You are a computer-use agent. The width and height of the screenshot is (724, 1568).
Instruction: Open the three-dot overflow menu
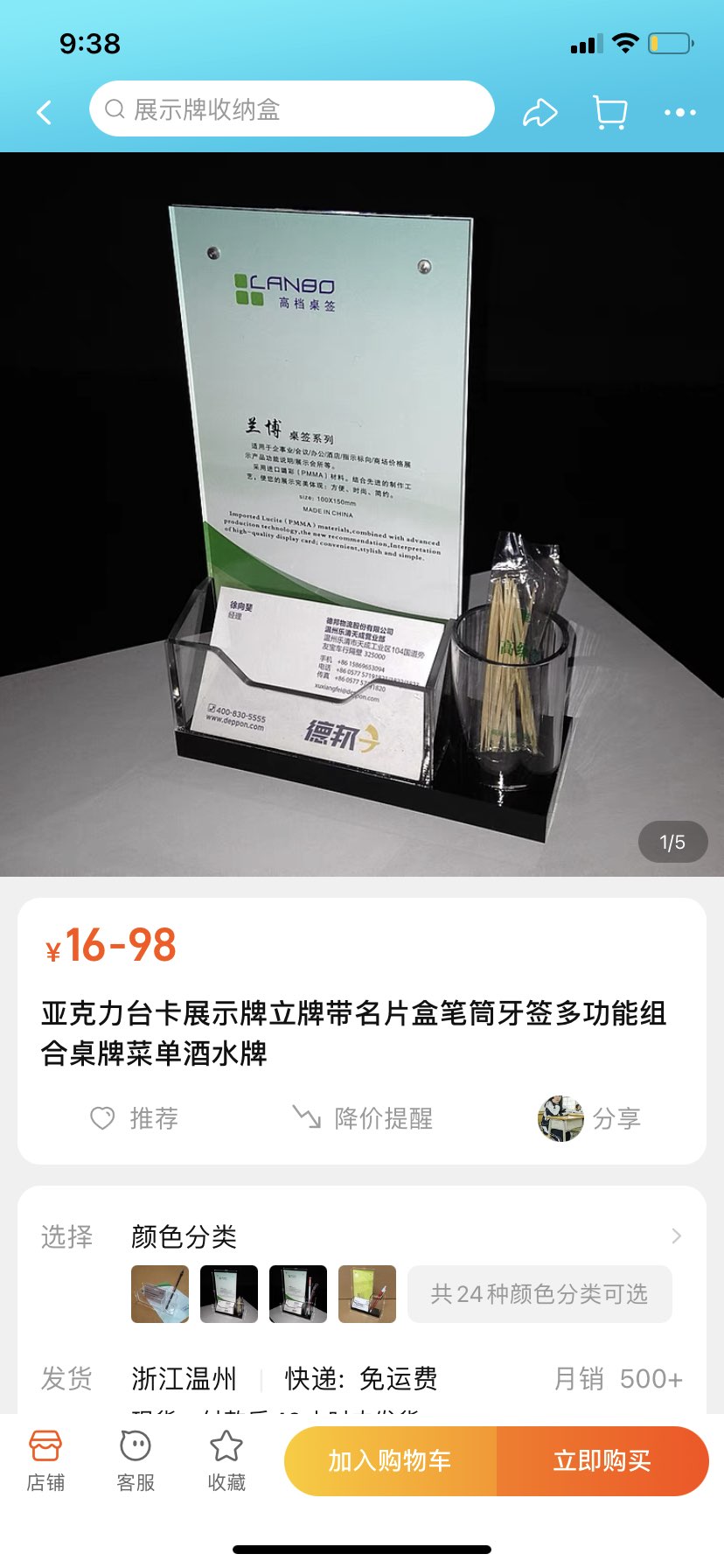point(679,112)
